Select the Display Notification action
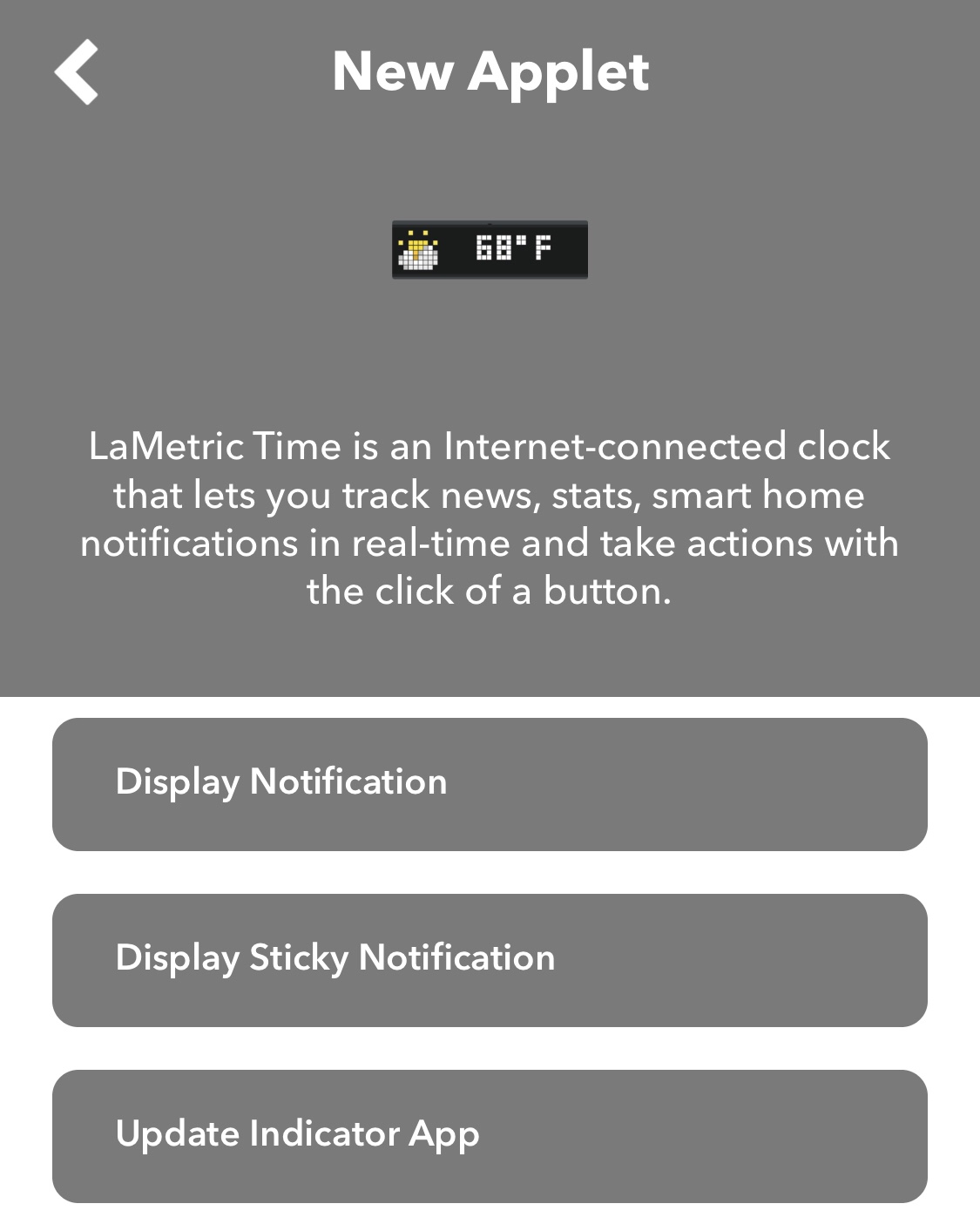Screen dimensions: 980x1224 490,783
